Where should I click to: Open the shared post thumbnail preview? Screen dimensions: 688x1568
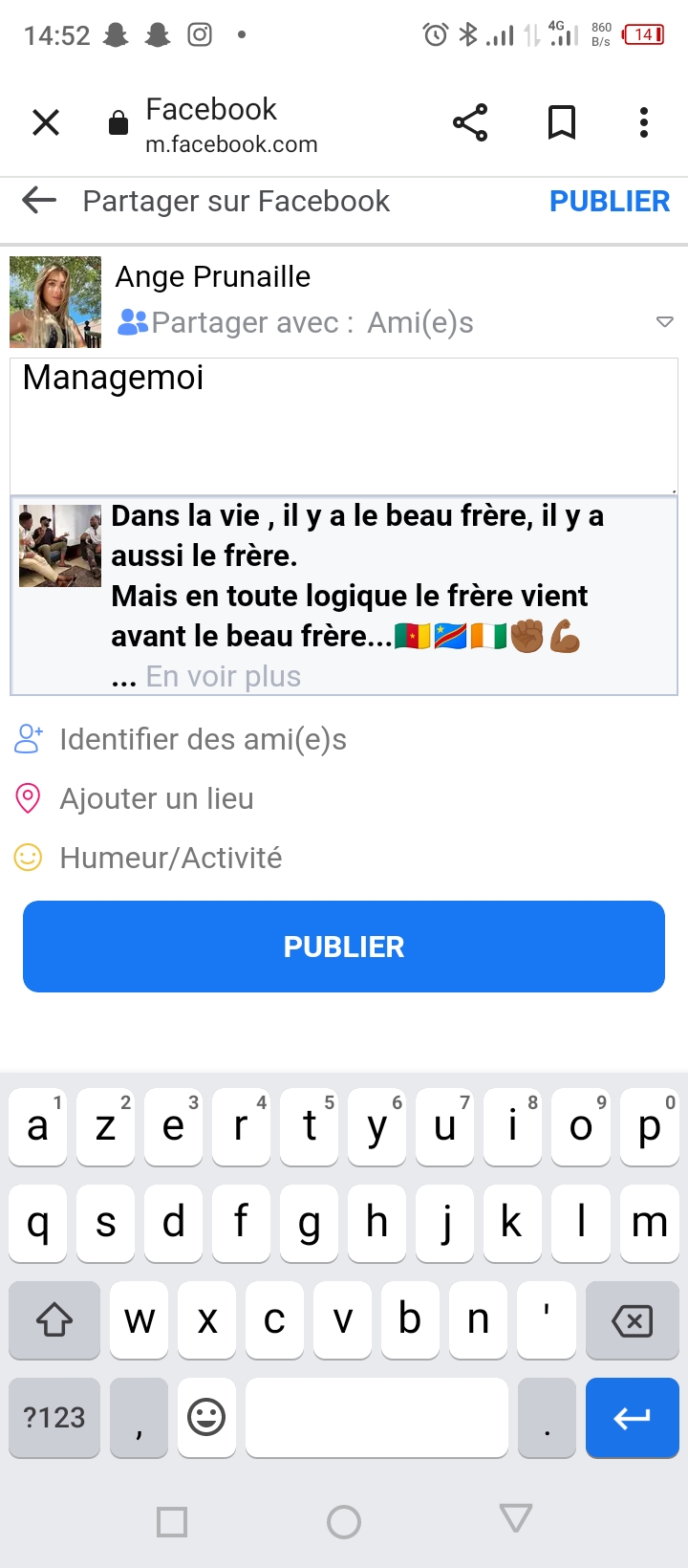tap(60, 545)
